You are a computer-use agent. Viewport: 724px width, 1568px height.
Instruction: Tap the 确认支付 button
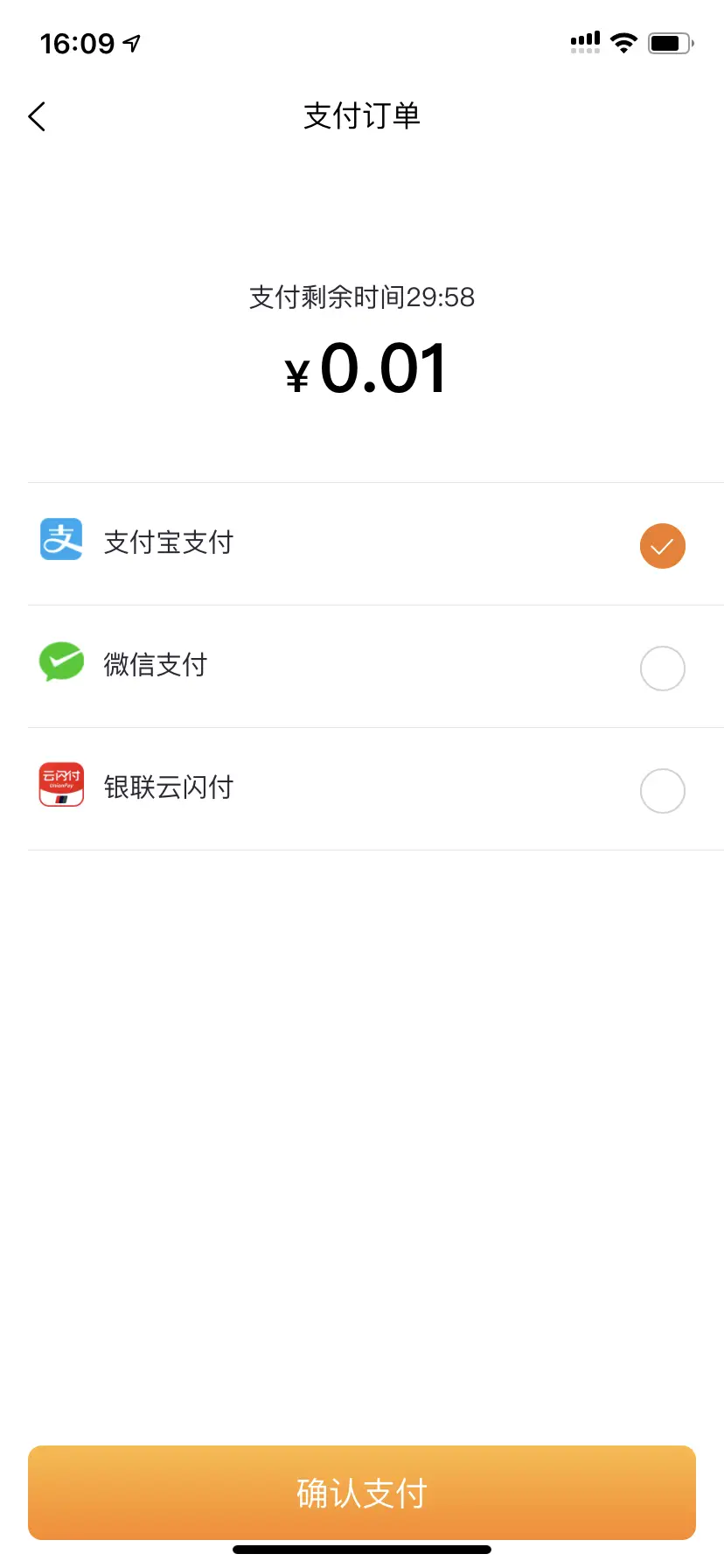pos(362,1493)
